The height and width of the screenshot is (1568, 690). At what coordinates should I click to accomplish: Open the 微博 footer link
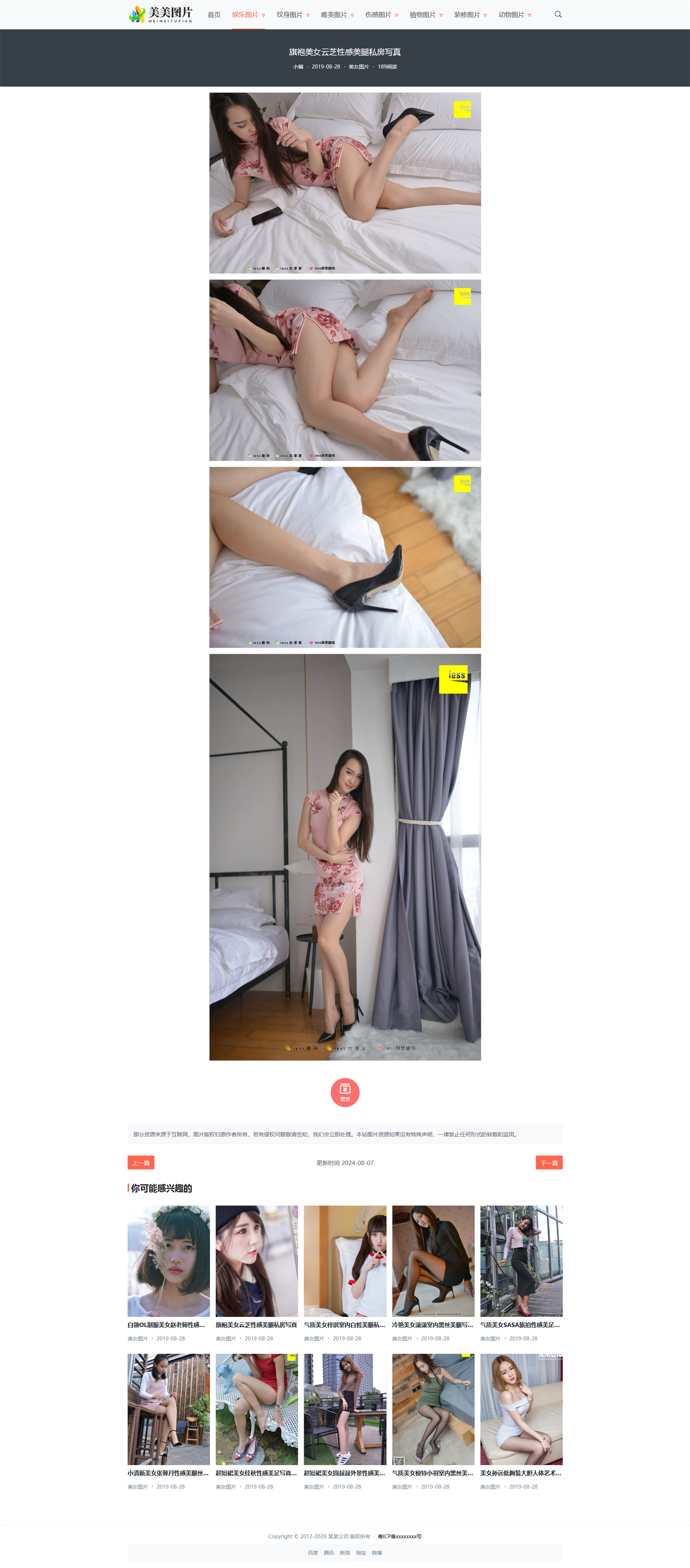377,1553
